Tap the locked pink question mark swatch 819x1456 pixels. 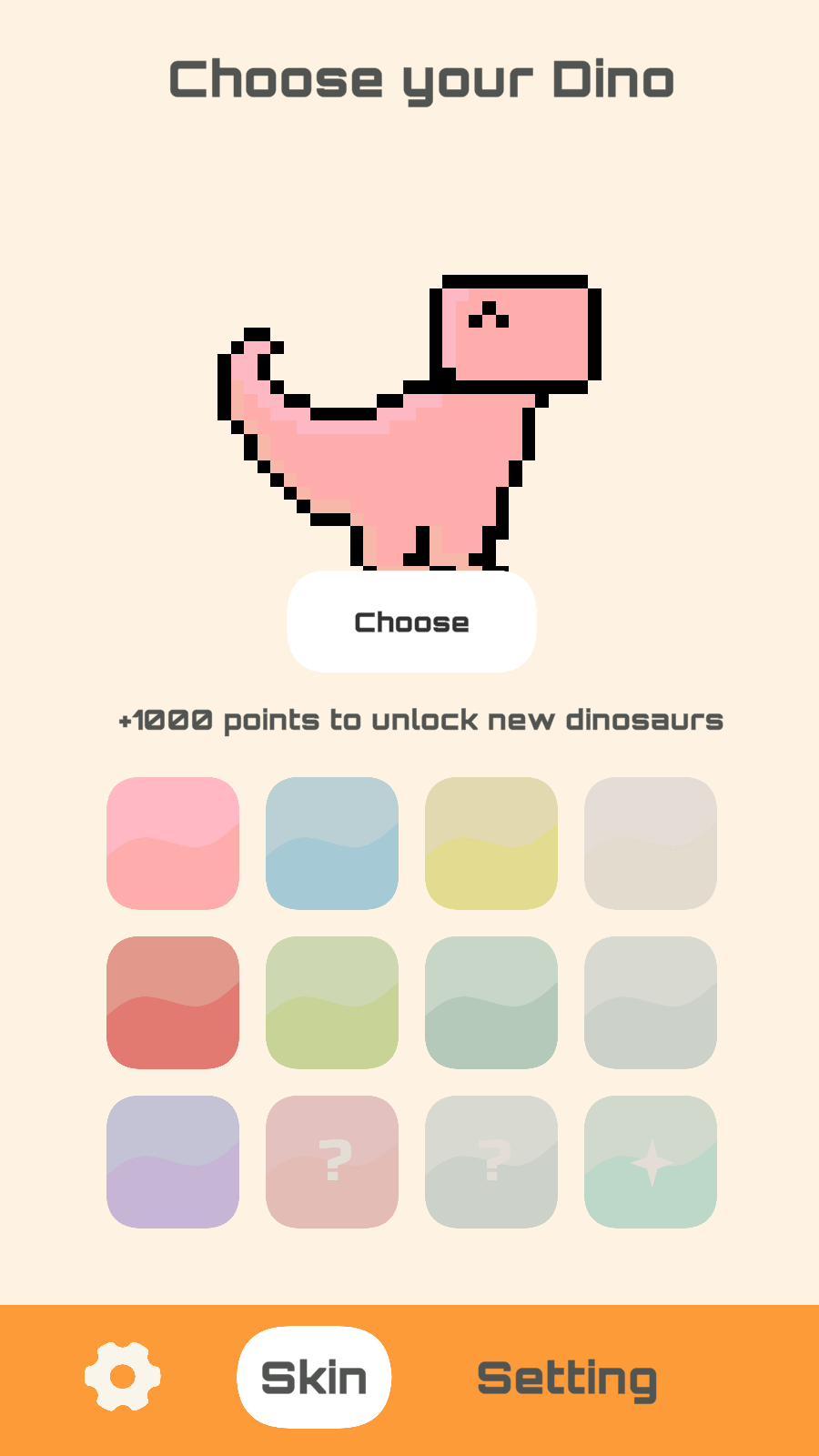click(332, 1161)
